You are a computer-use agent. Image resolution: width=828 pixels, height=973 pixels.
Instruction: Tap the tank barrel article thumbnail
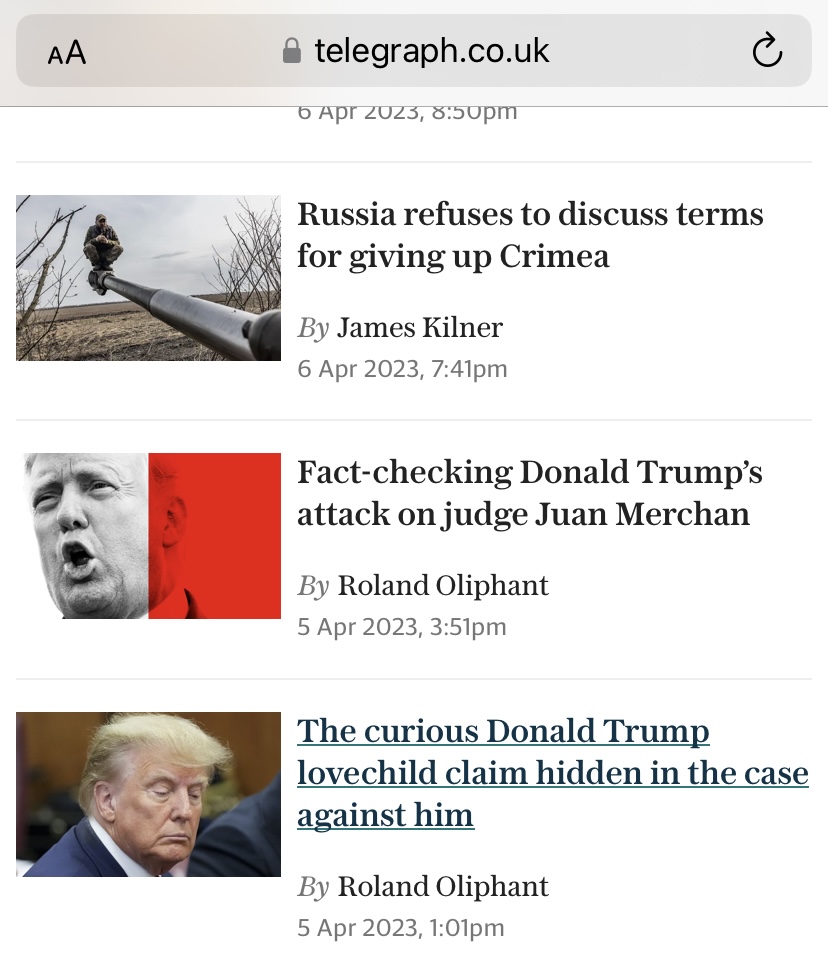pyautogui.click(x=148, y=277)
